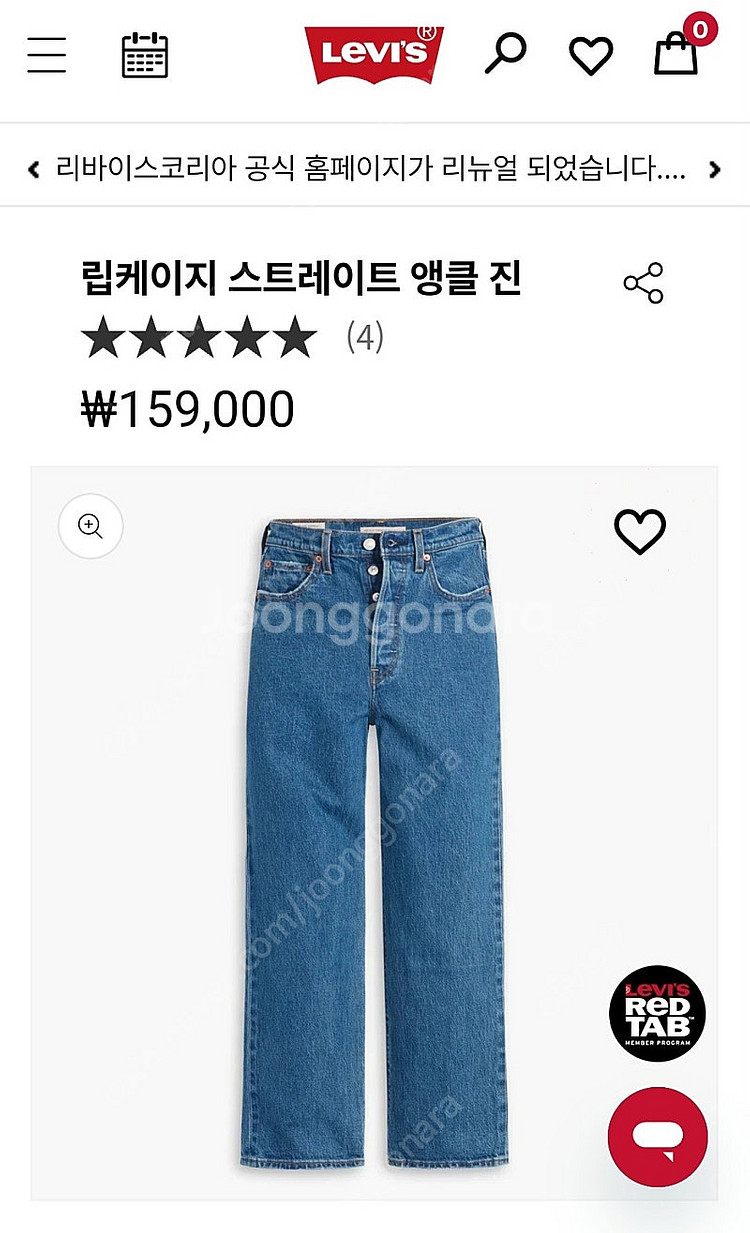Start a chat with support
This screenshot has width=750, height=1233.
tap(657, 1137)
